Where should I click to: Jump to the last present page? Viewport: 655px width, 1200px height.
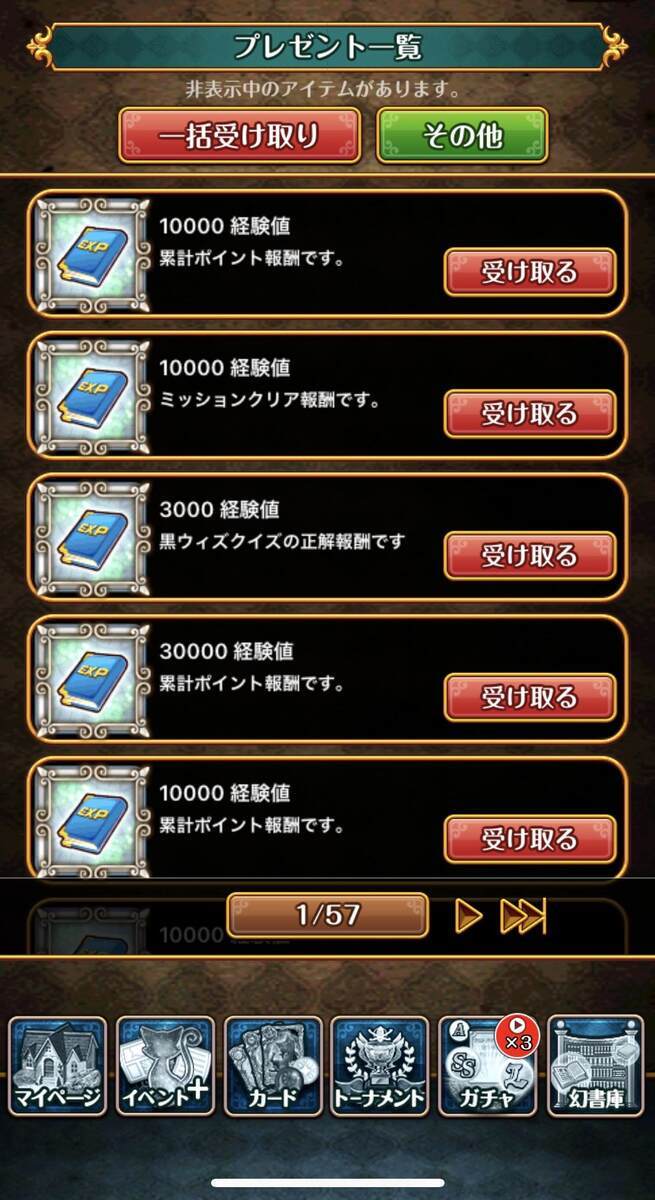[x=524, y=915]
